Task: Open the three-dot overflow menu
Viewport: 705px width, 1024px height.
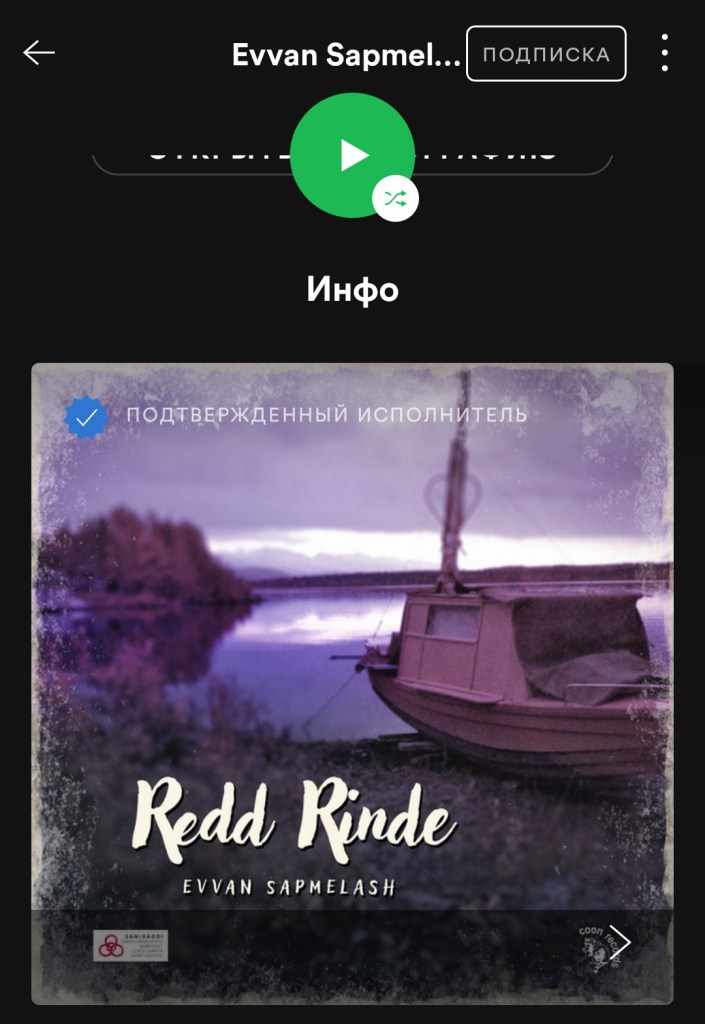Action: (x=665, y=53)
